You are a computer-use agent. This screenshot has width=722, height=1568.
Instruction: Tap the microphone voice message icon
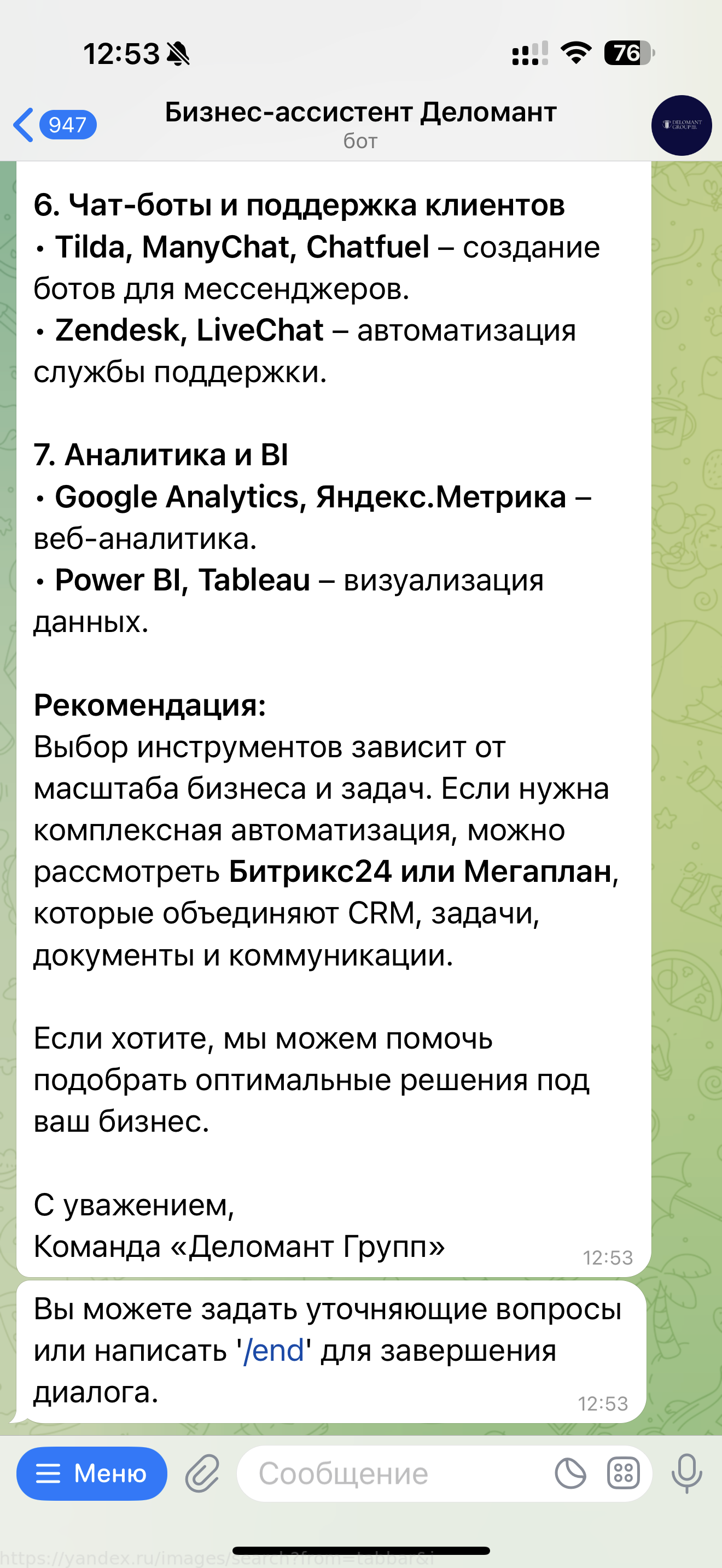[x=686, y=1473]
